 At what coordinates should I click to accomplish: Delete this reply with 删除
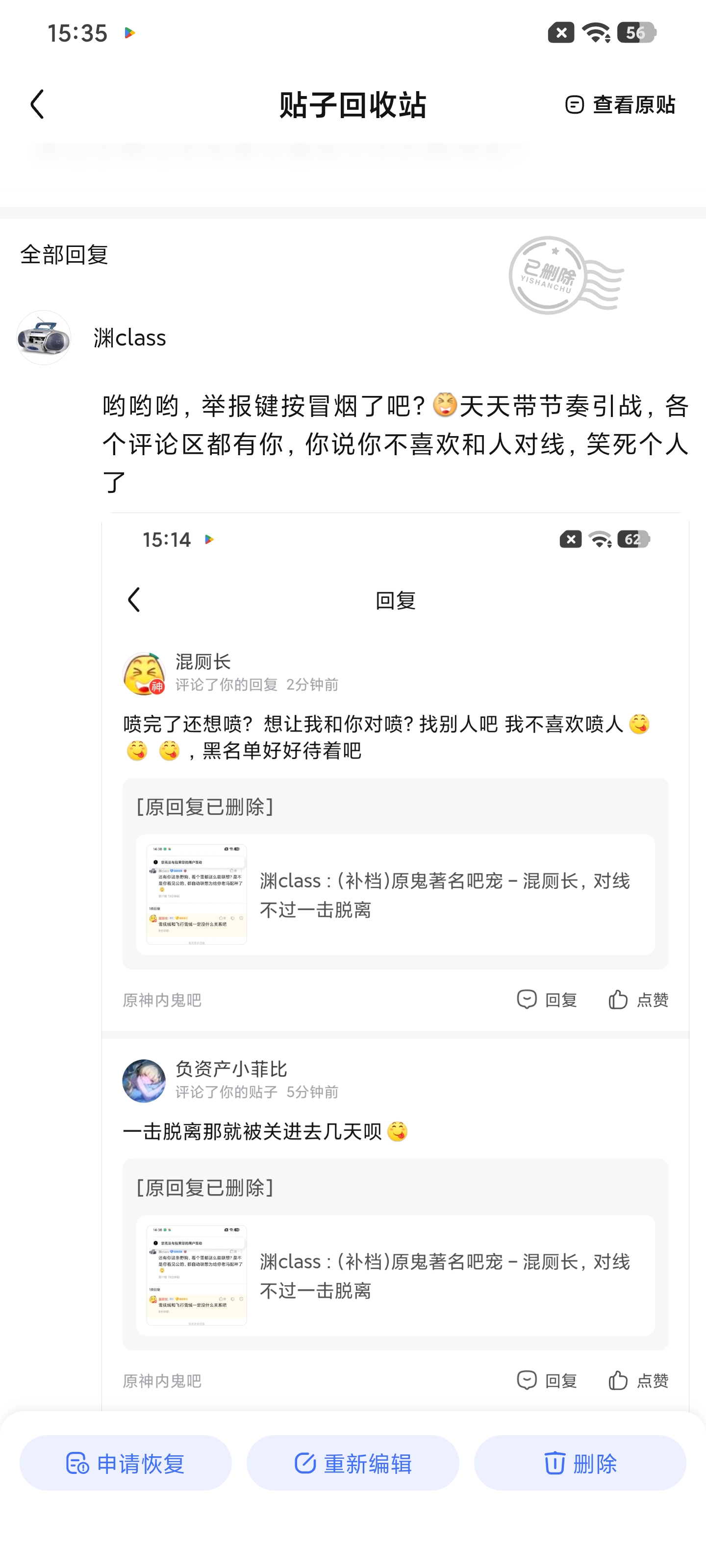(580, 1463)
